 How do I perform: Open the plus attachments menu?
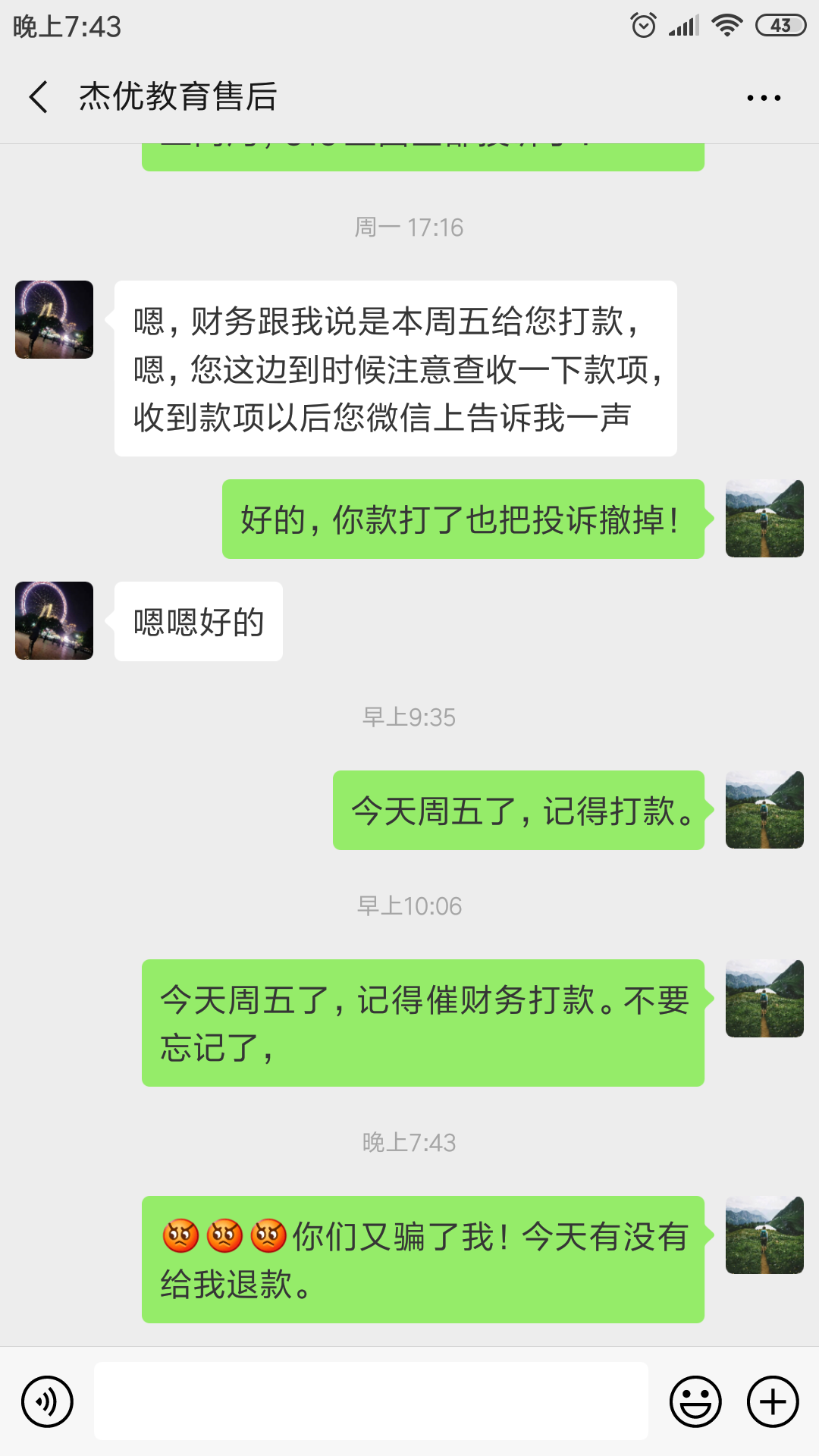click(773, 1401)
